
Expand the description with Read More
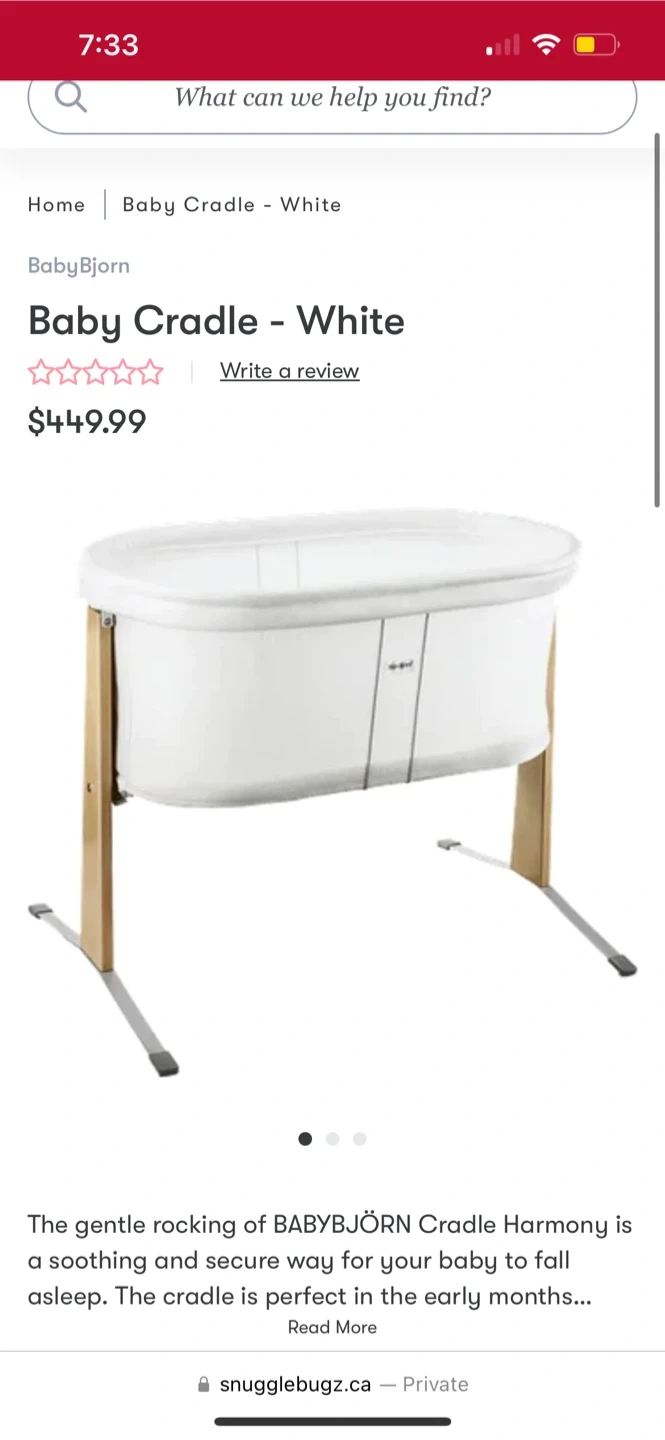tap(332, 1327)
